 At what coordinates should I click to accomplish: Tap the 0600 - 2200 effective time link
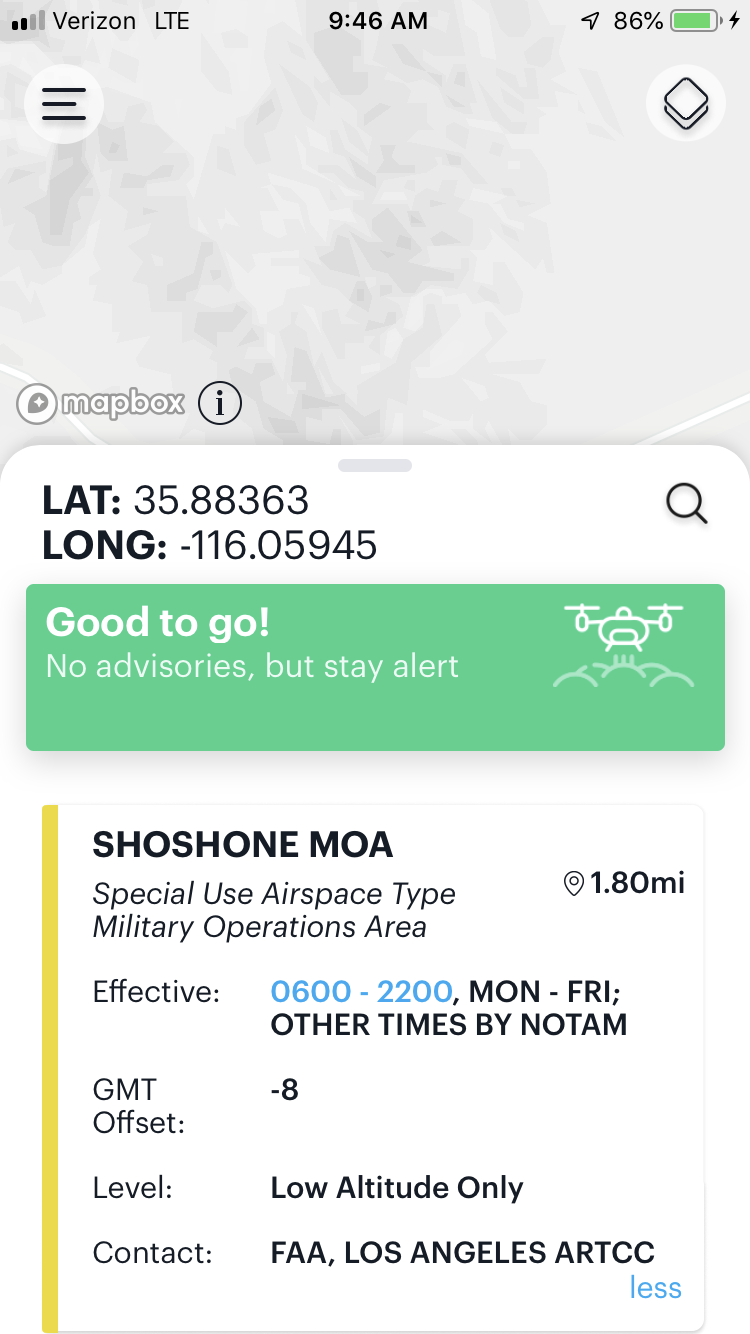point(361,992)
